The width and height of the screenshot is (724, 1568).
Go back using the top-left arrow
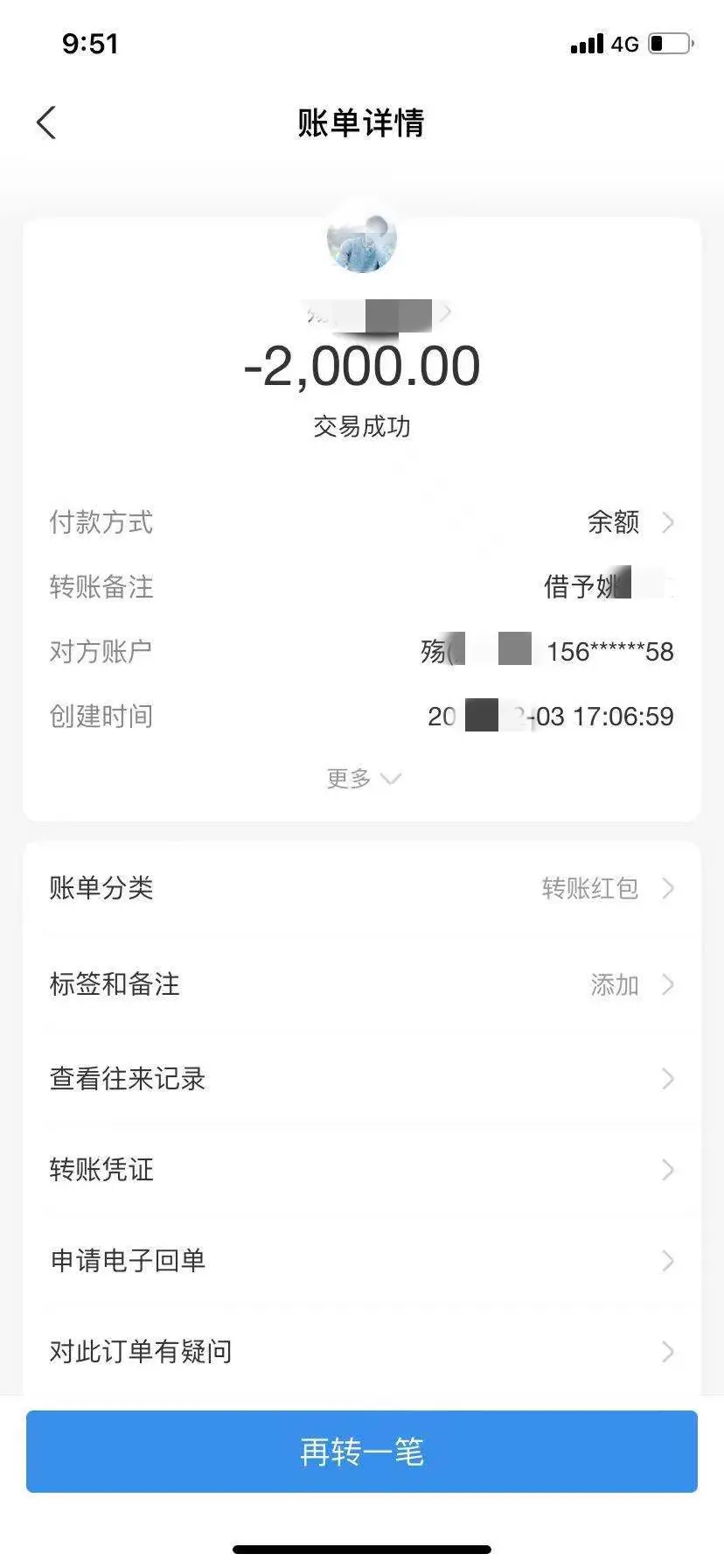coord(46,123)
